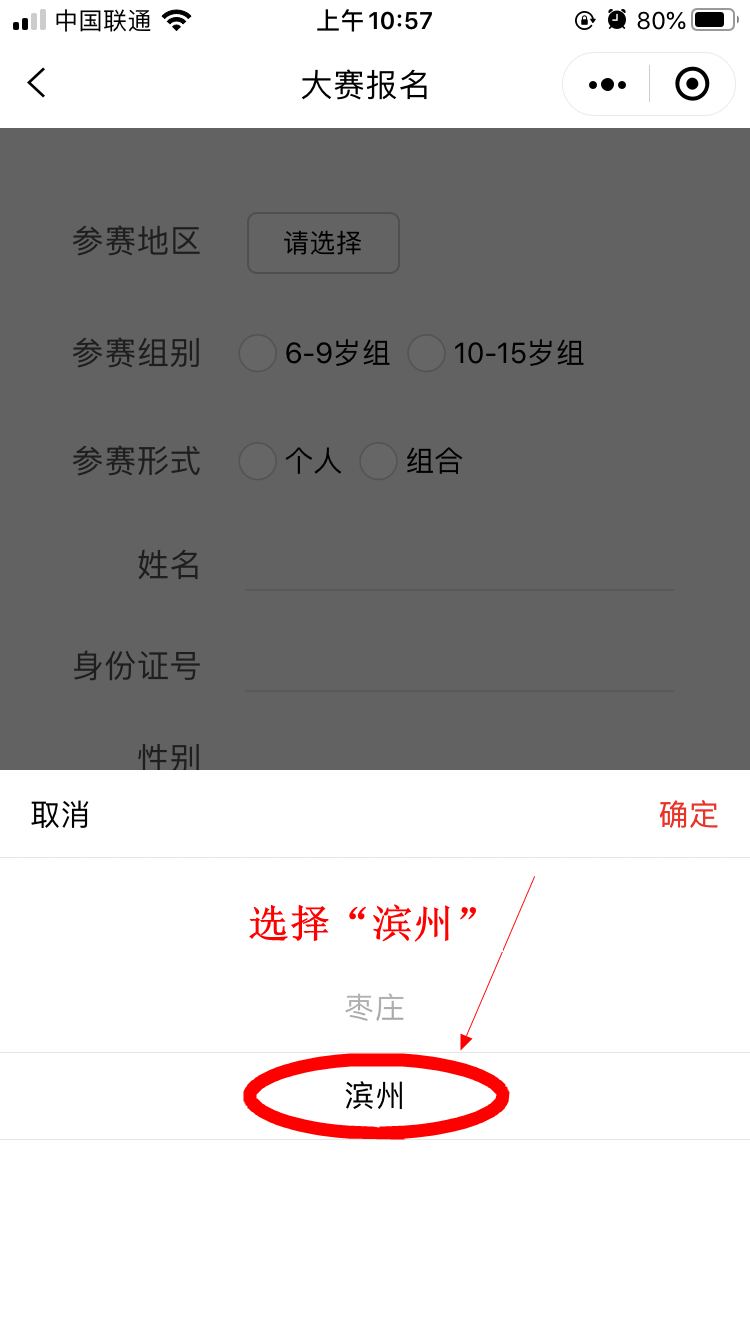Open the mini program more-options menu
The height and width of the screenshot is (1334, 750).
coord(607,85)
